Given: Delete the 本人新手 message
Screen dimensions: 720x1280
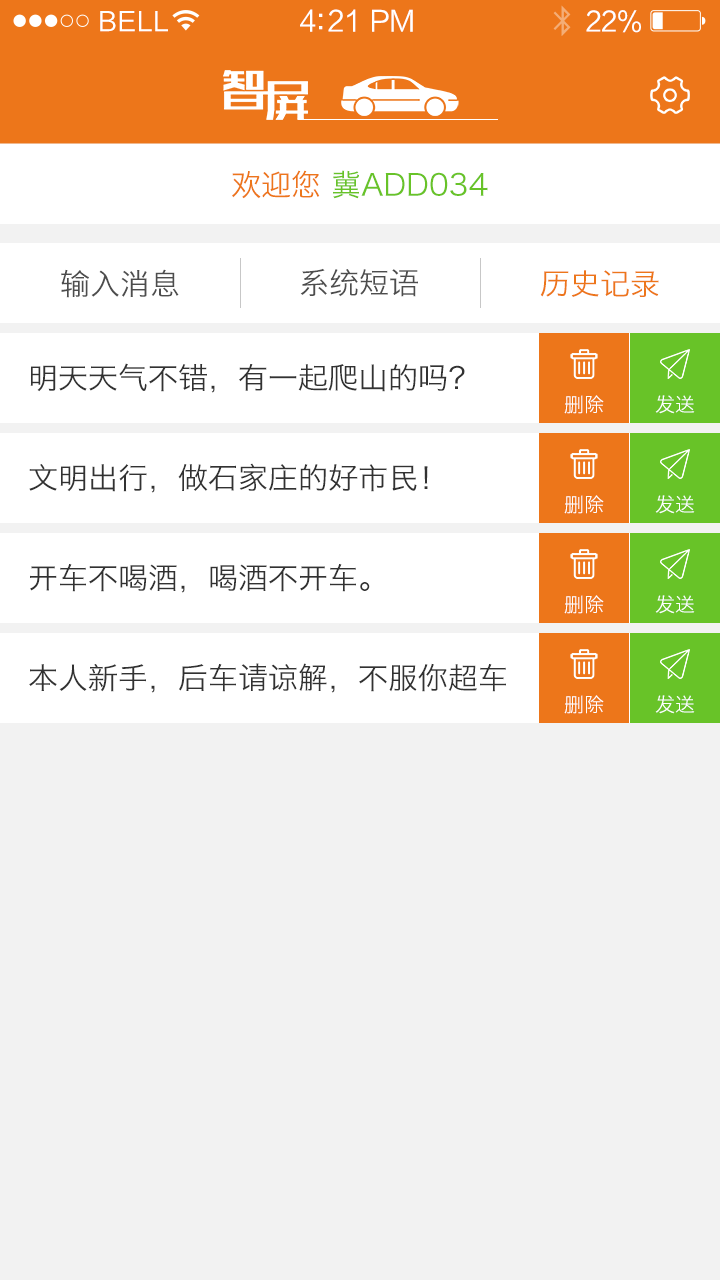Looking at the screenshot, I should coord(584,678).
